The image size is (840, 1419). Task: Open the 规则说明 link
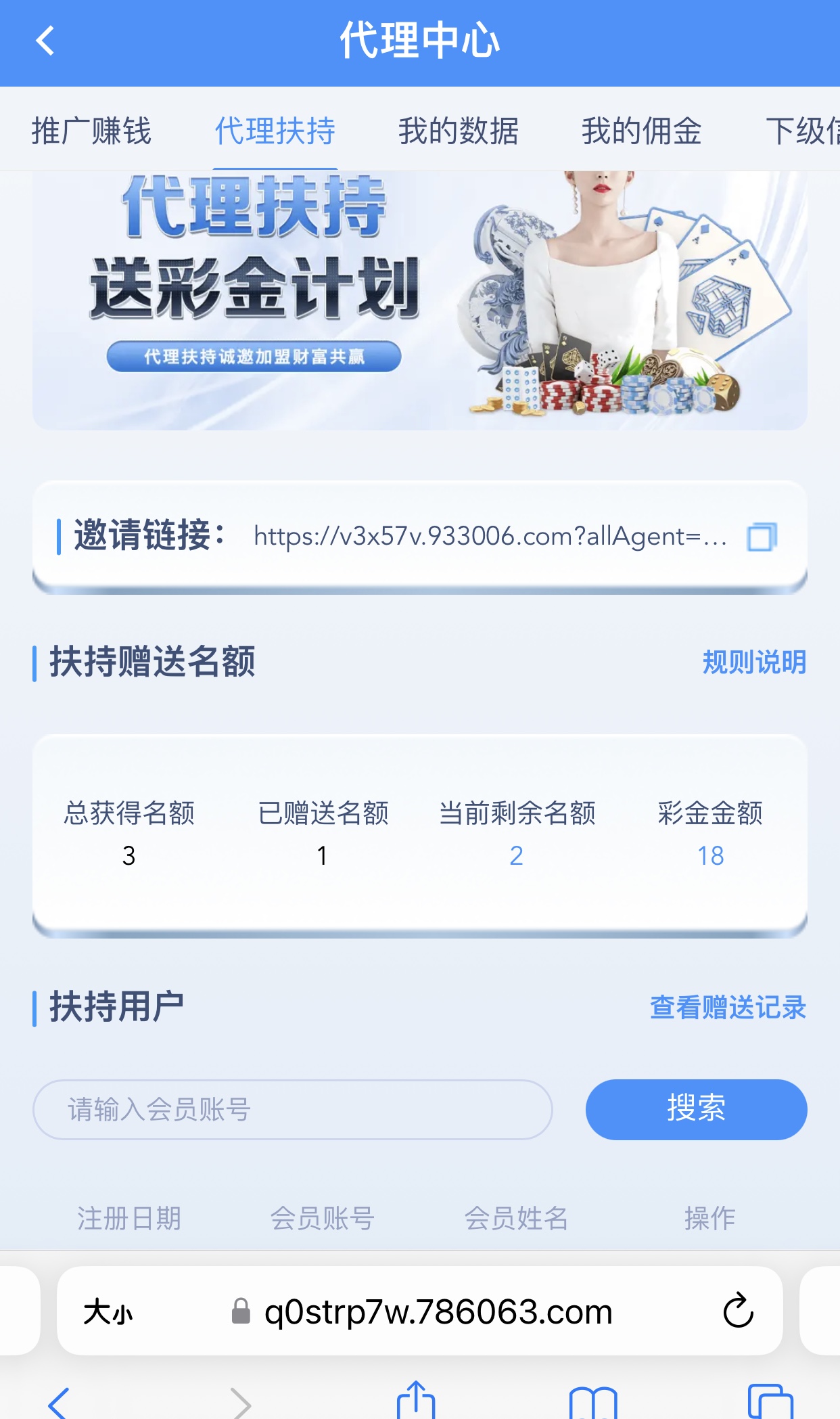click(x=754, y=662)
